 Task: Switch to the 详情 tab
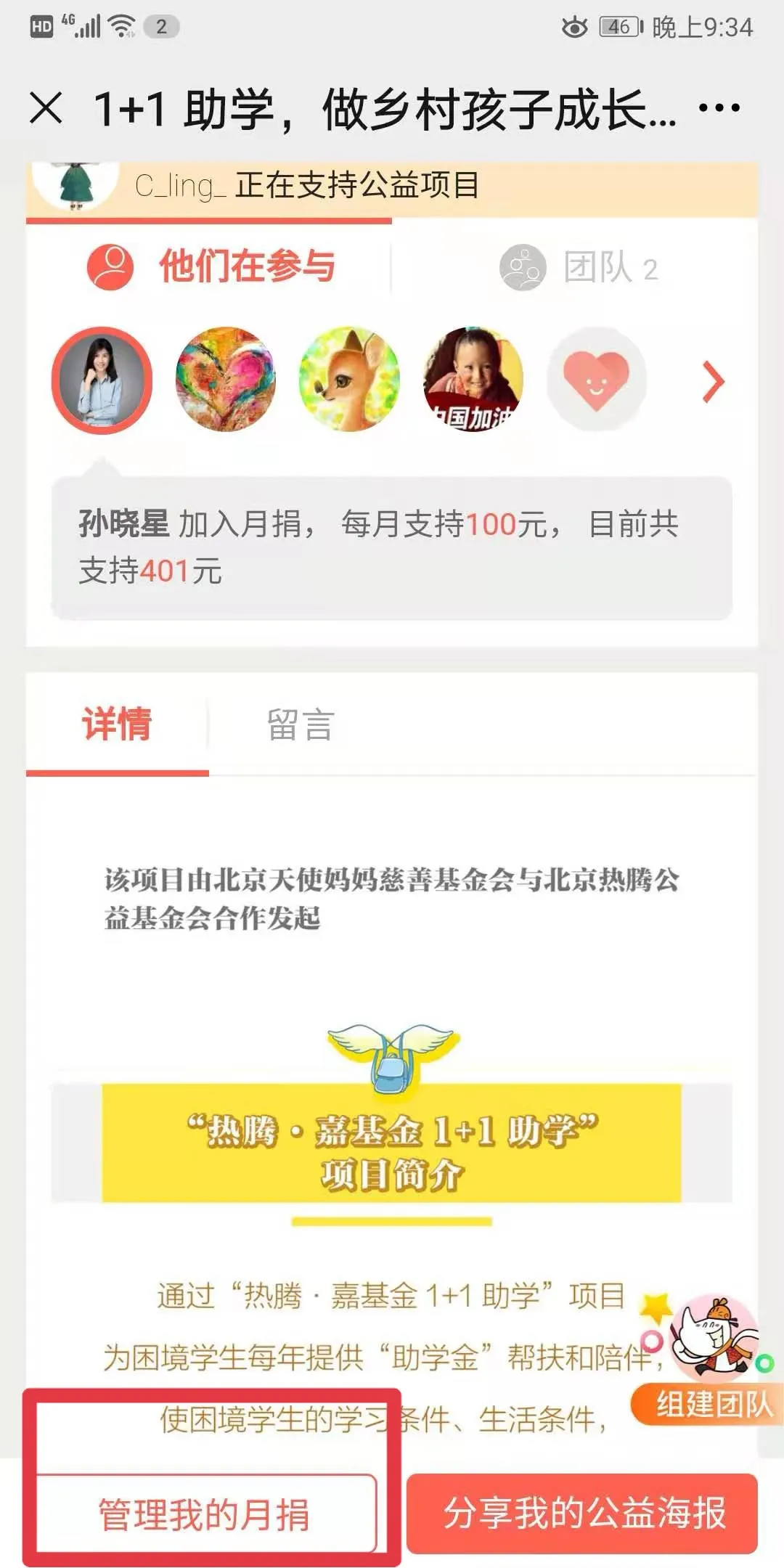[117, 724]
